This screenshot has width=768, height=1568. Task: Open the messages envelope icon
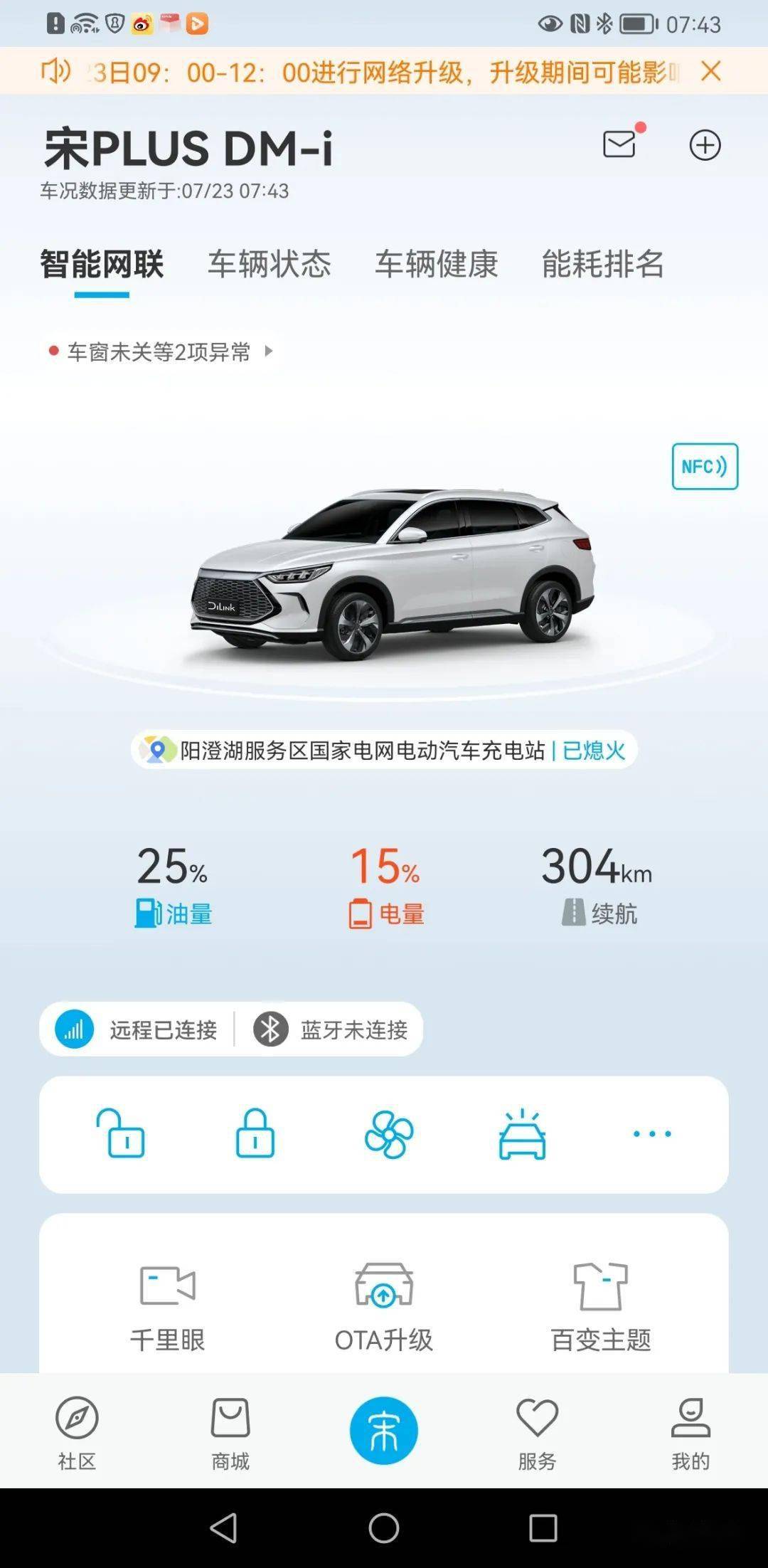(x=619, y=144)
